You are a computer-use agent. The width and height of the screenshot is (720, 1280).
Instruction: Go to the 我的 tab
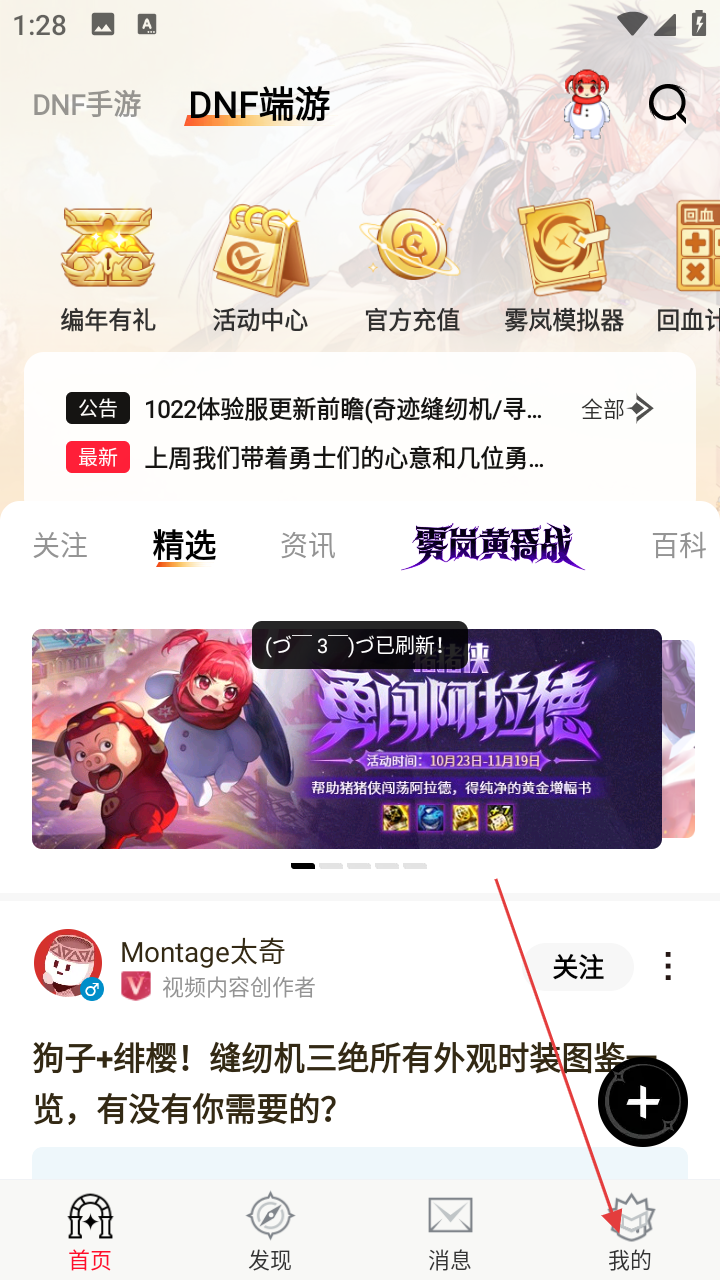(x=630, y=1230)
